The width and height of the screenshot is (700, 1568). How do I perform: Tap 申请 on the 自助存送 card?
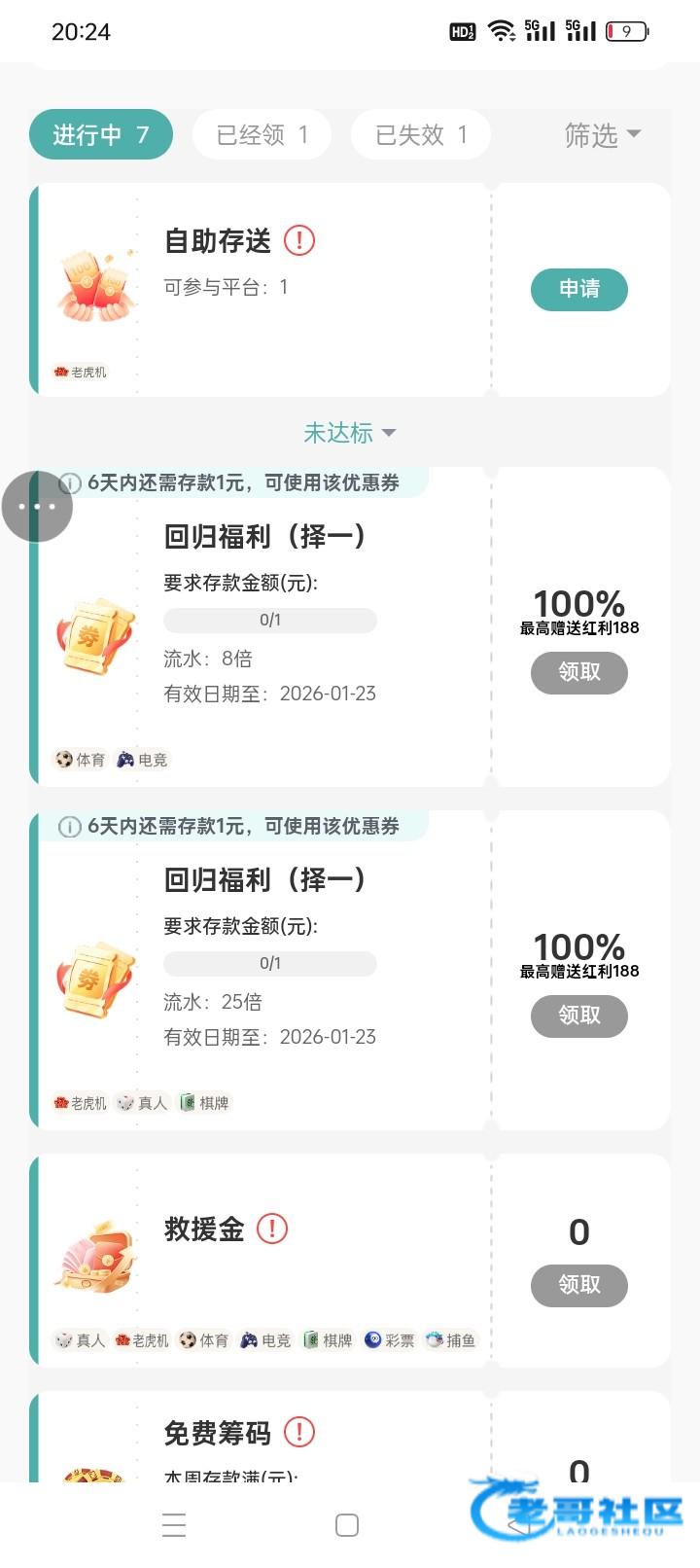pos(578,289)
